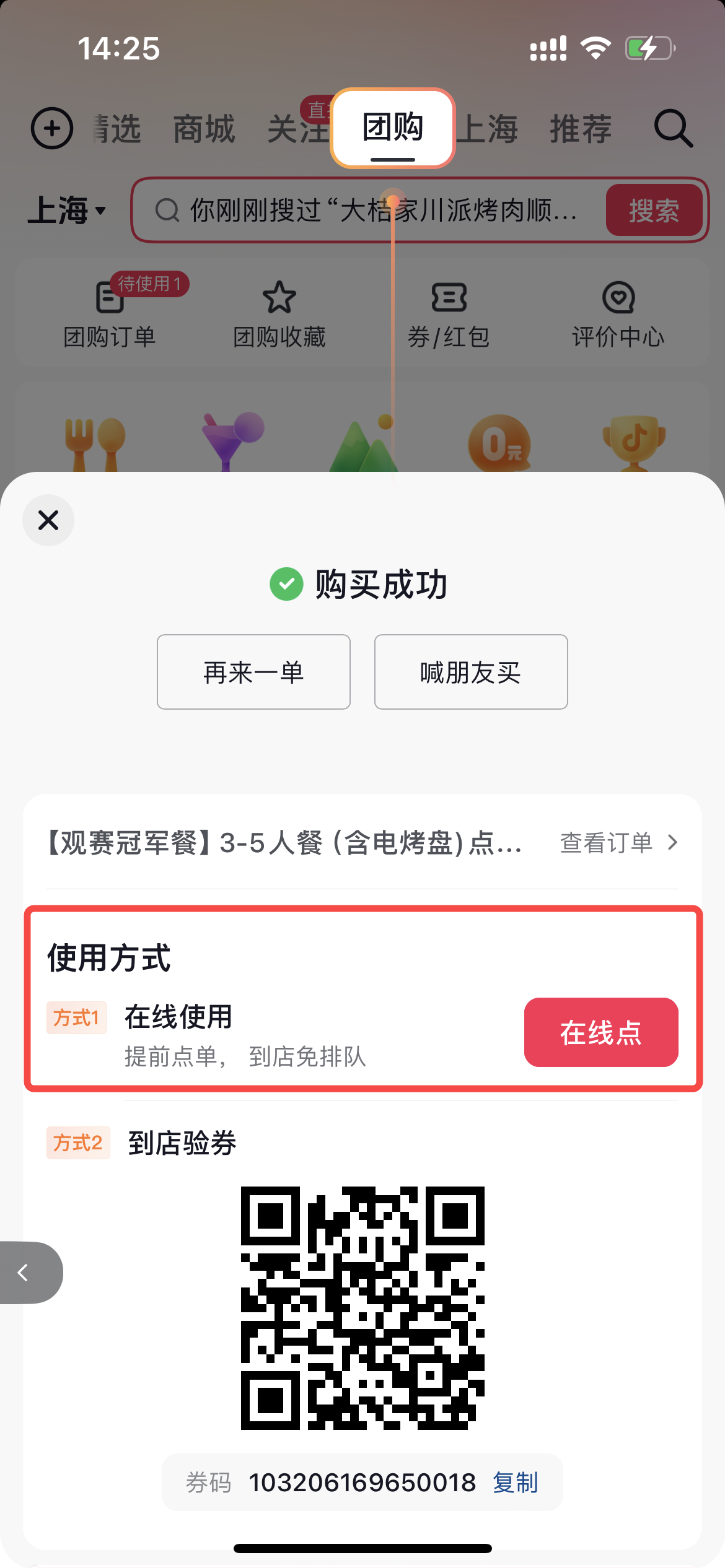Open 查看订单 to view the order
The height and width of the screenshot is (1568, 725).
coord(619,843)
